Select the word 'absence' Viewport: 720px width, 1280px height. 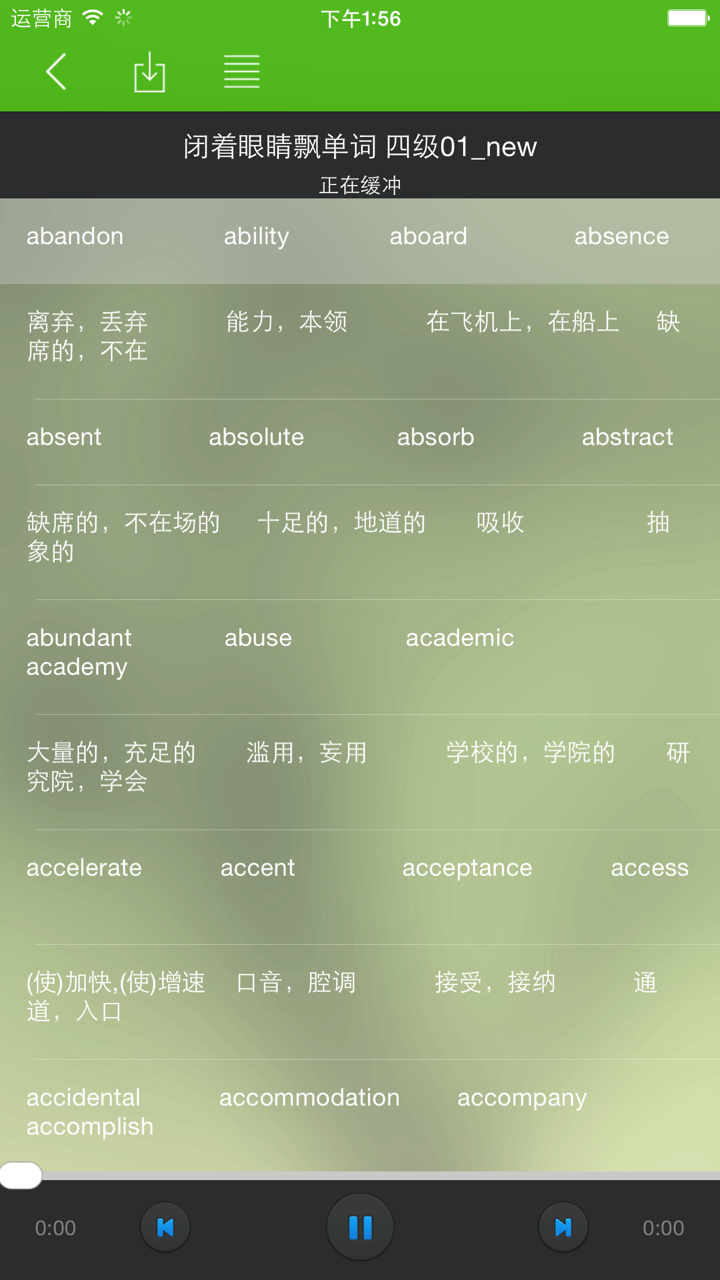[x=621, y=236]
